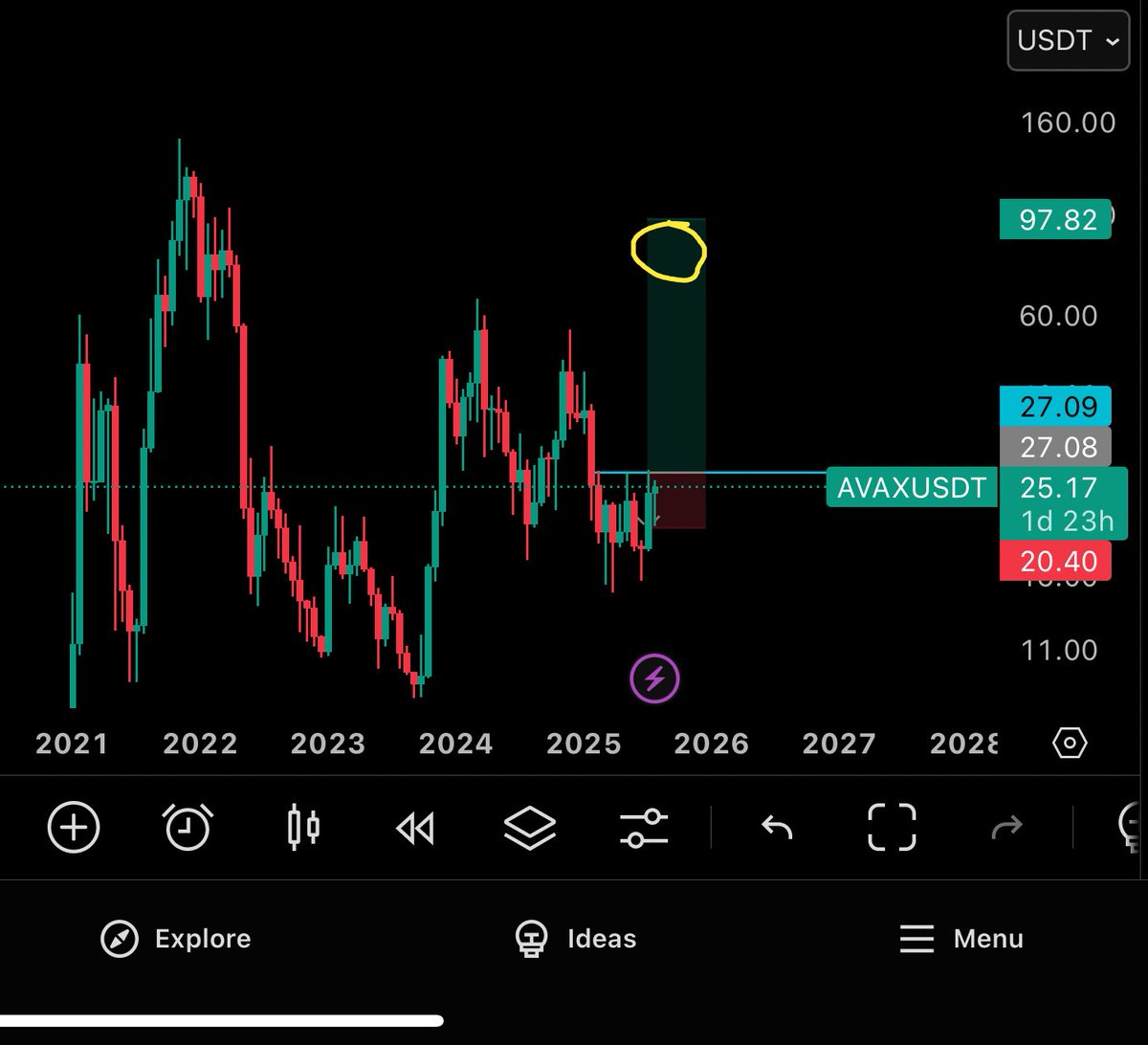Tap the purple lightning event marker
The height and width of the screenshot is (1045, 1148).
(x=654, y=679)
